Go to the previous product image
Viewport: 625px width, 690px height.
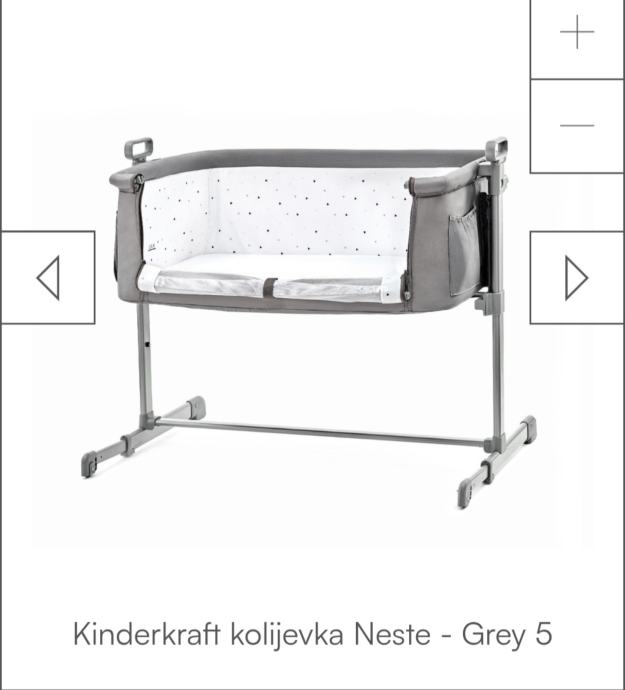click(x=48, y=277)
